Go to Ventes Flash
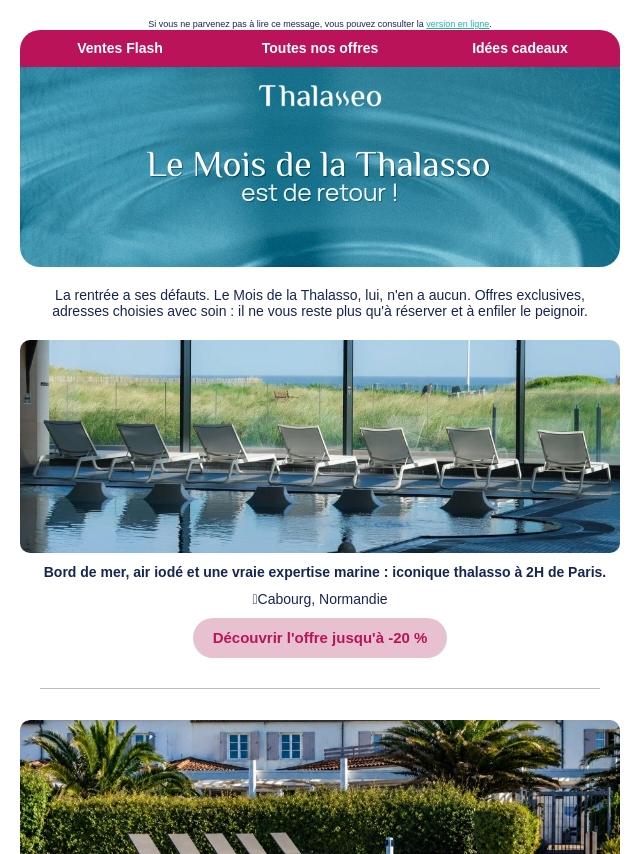 click(x=120, y=48)
